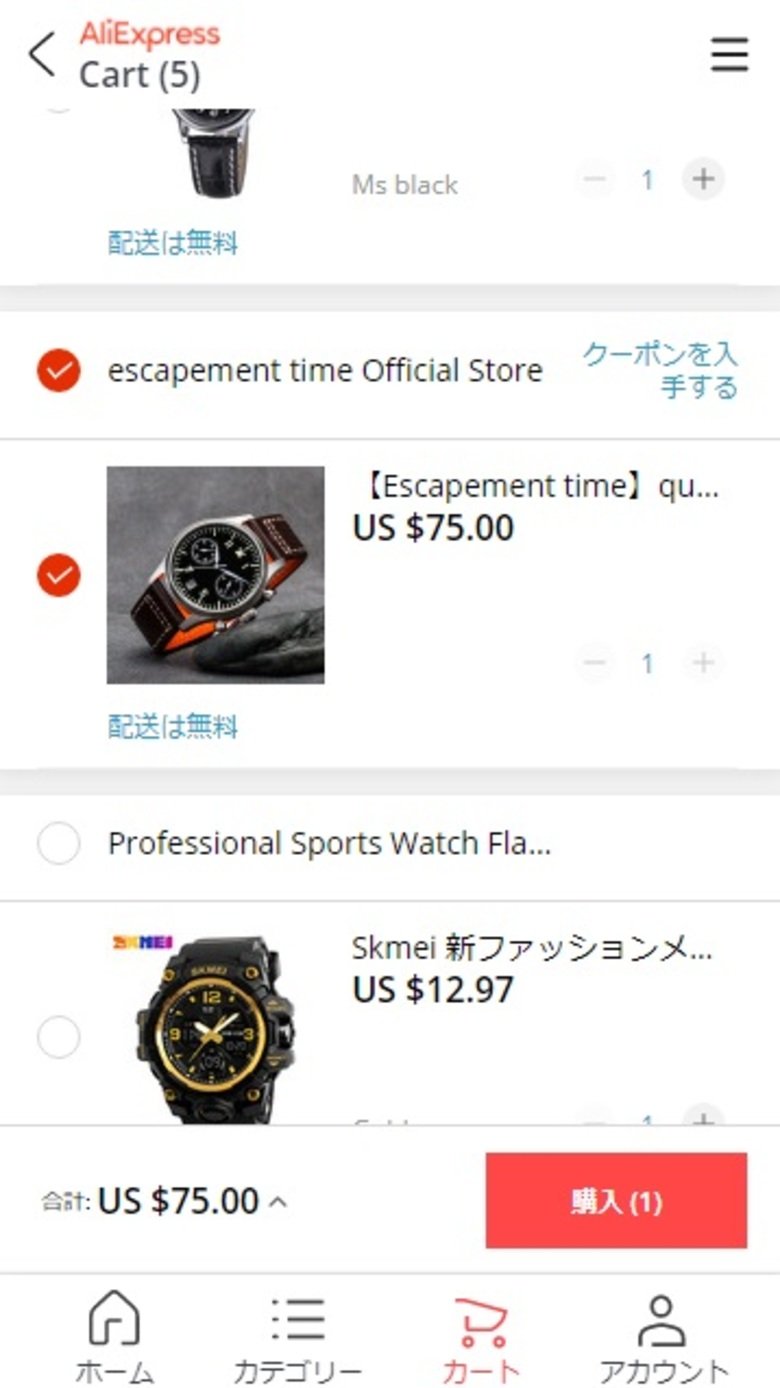Image resolution: width=780 pixels, height=1388 pixels.
Task: Open the Escapement time product title
Action: tap(535, 487)
